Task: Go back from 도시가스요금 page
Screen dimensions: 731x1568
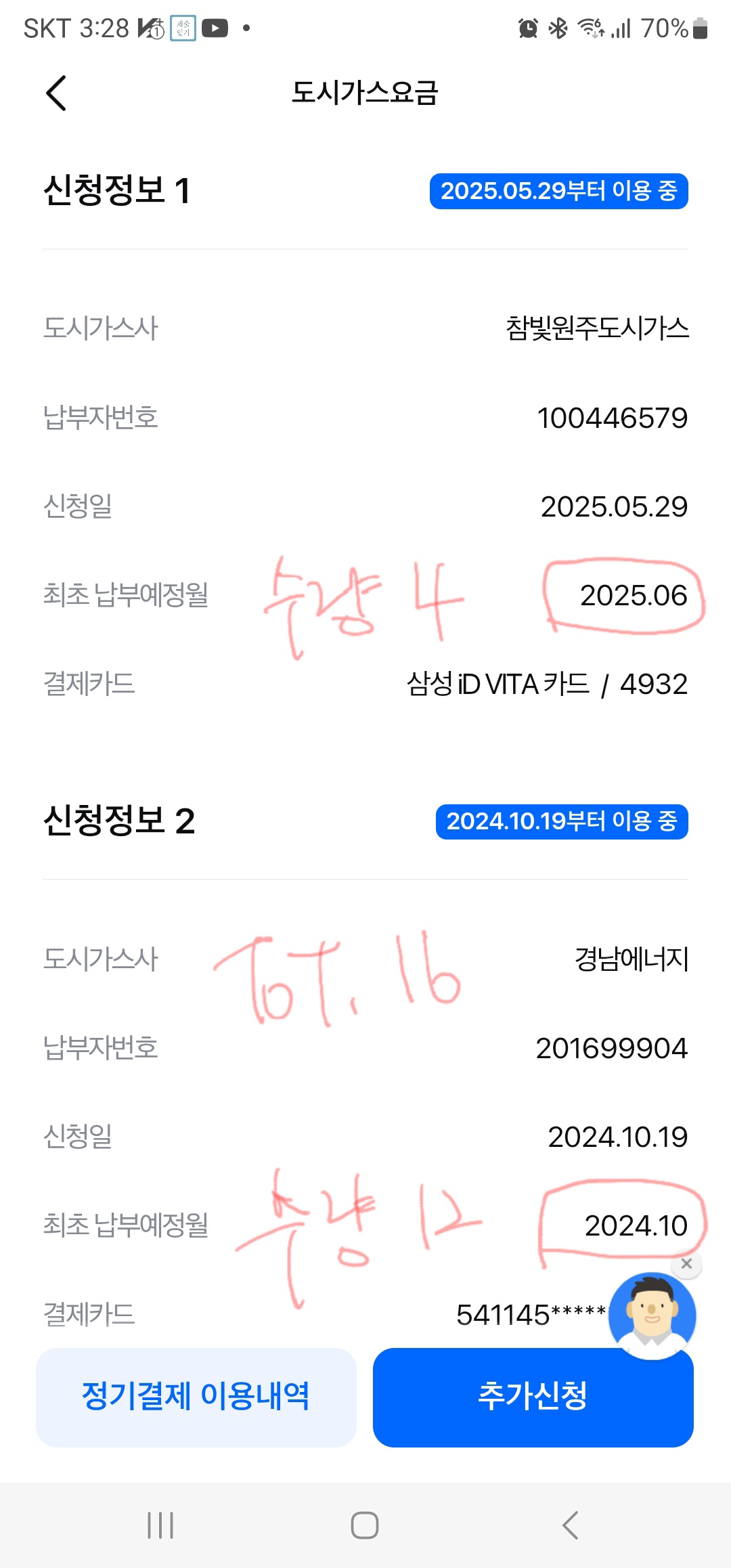Action: tap(57, 93)
